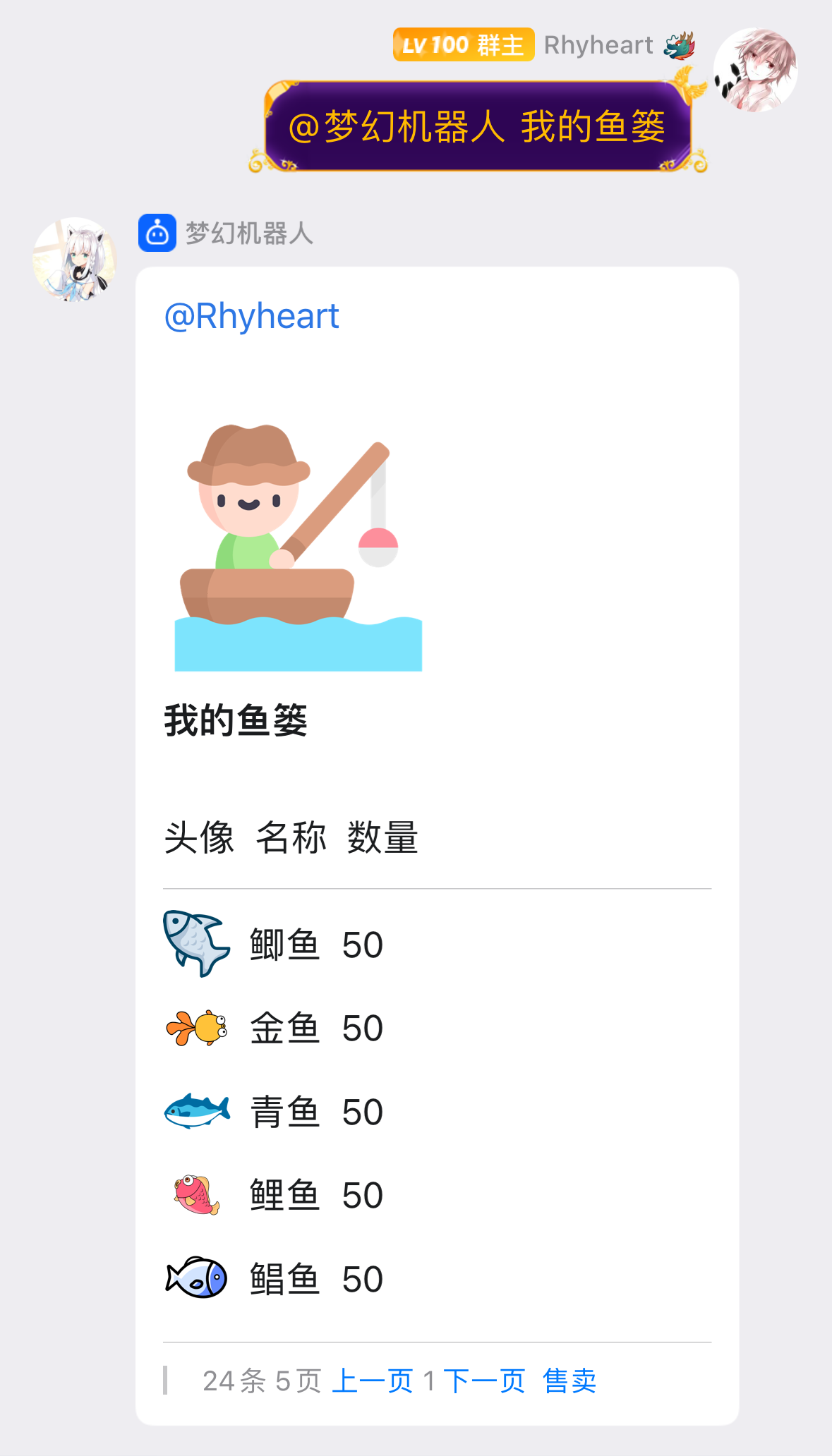Select the 青鱼 (black carp) icon

(198, 1110)
